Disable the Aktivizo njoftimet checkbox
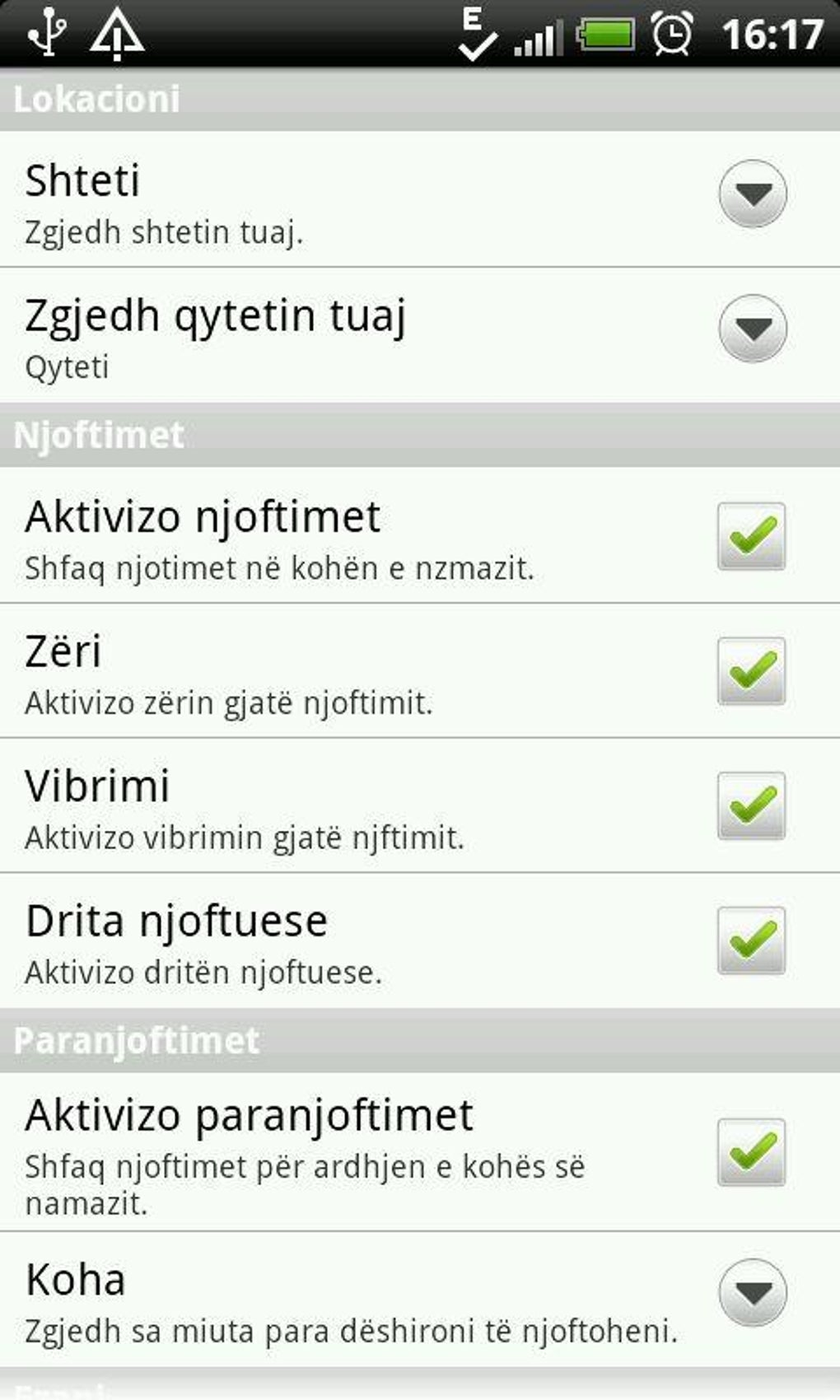This screenshot has width=840, height=1400. click(x=750, y=537)
